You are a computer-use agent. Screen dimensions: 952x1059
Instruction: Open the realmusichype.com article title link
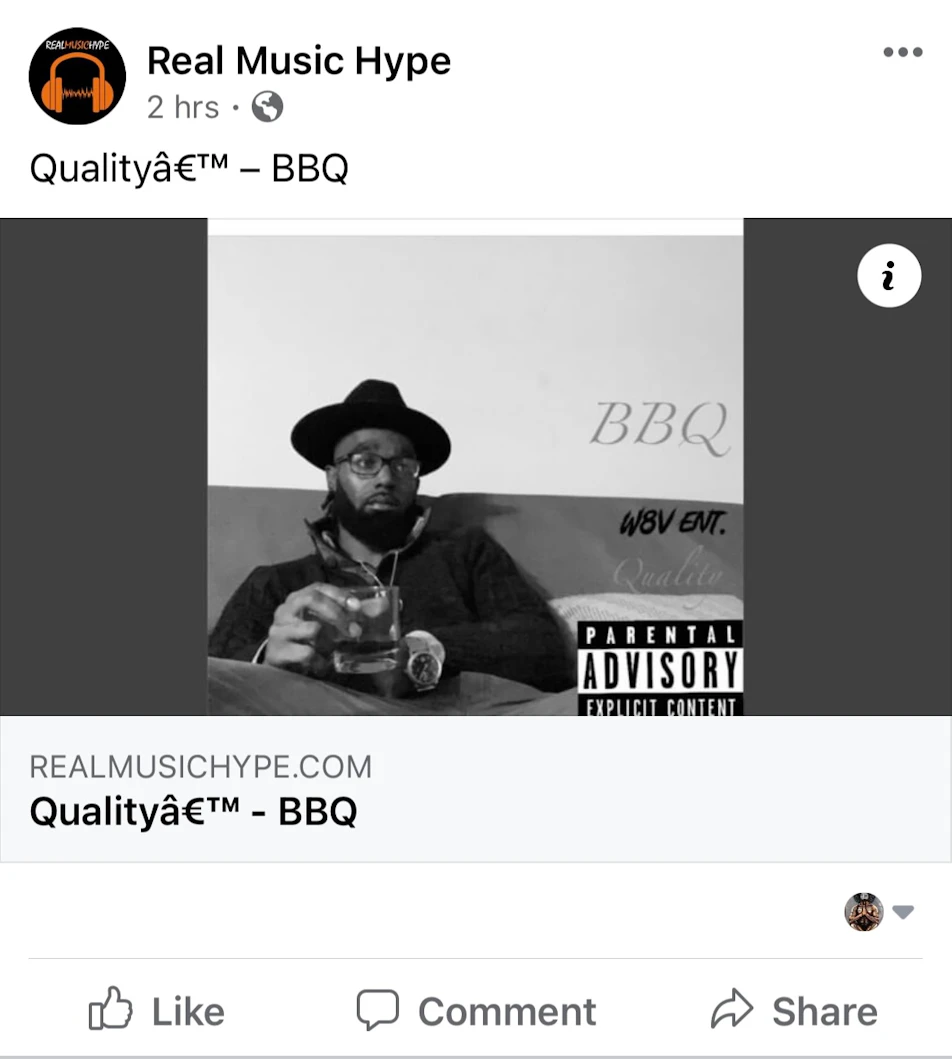pyautogui.click(x=194, y=810)
